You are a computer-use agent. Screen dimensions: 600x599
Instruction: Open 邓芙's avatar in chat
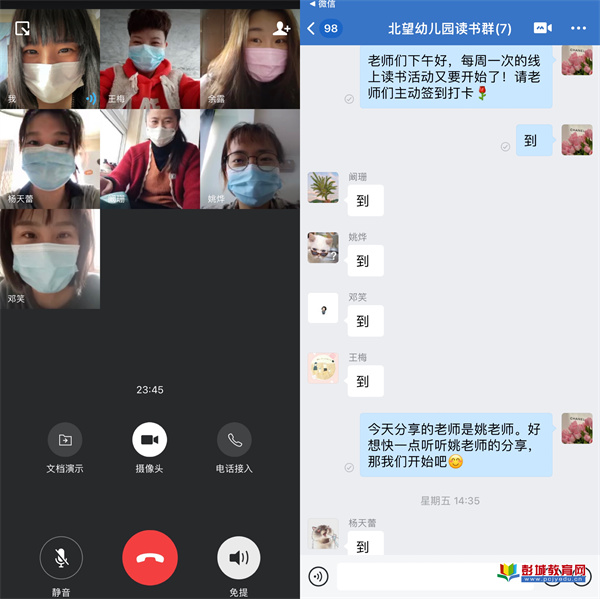pos(323,307)
